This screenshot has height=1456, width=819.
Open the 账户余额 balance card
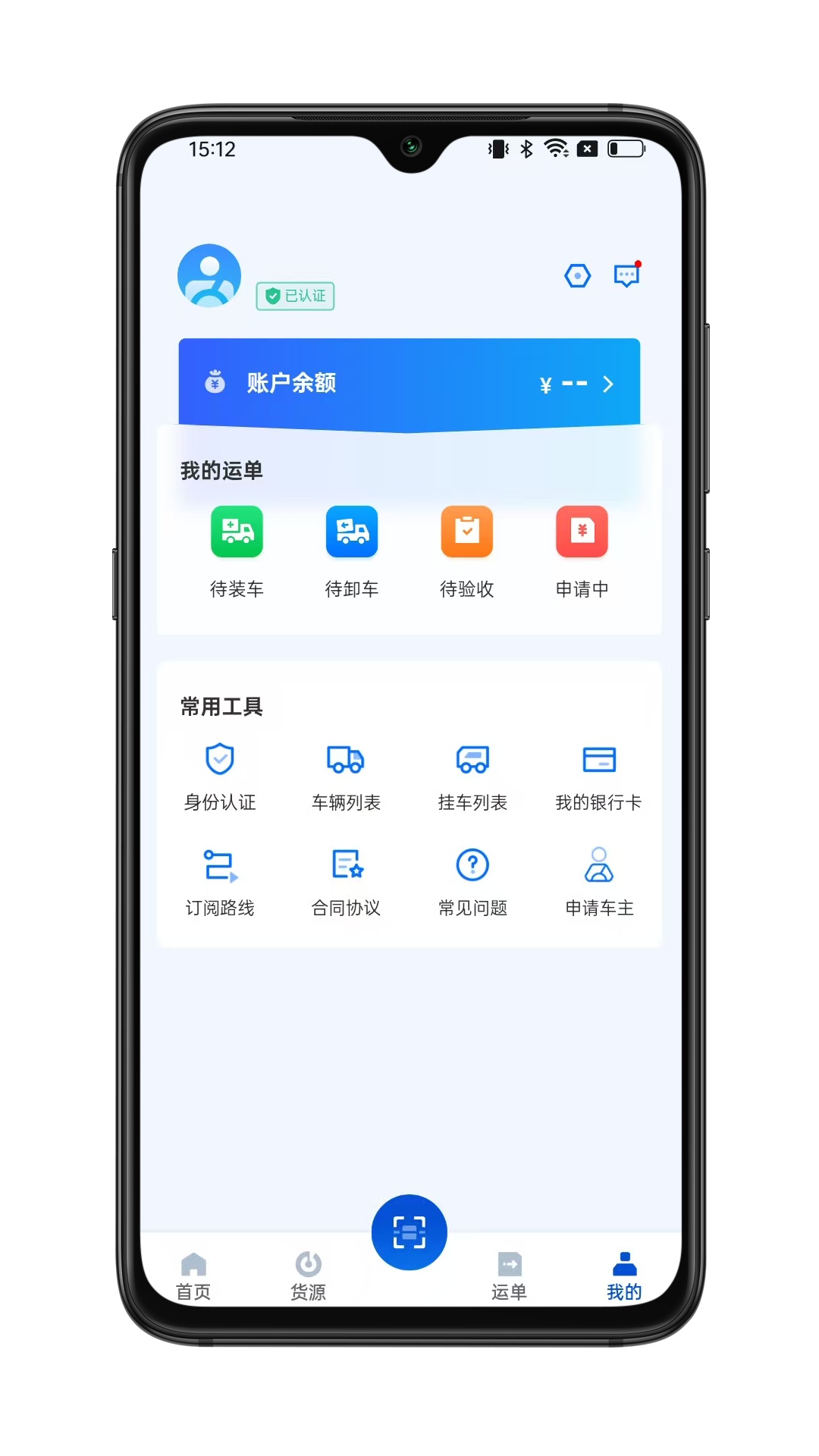[409, 384]
